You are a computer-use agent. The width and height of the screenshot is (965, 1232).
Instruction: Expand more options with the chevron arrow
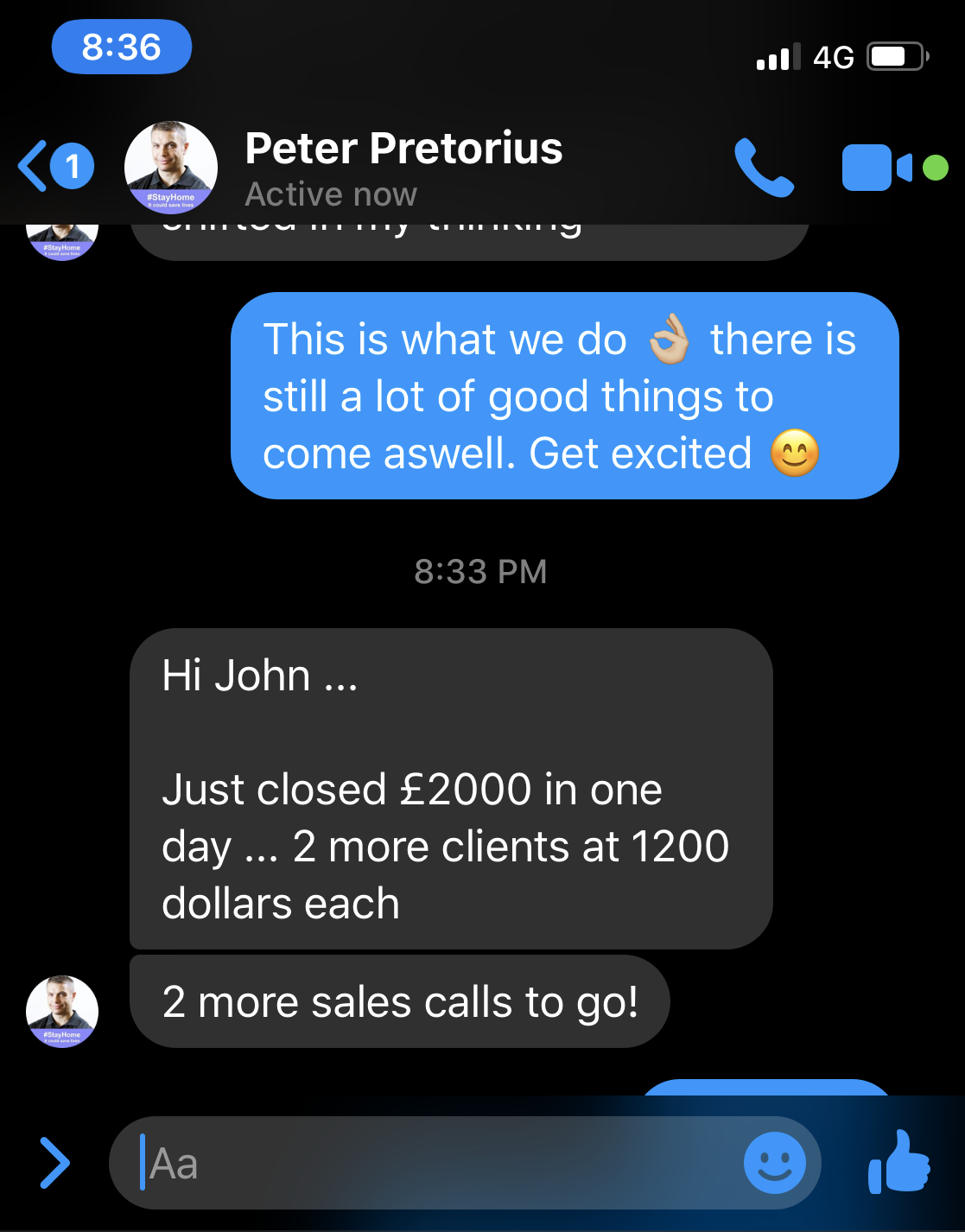point(54,1163)
